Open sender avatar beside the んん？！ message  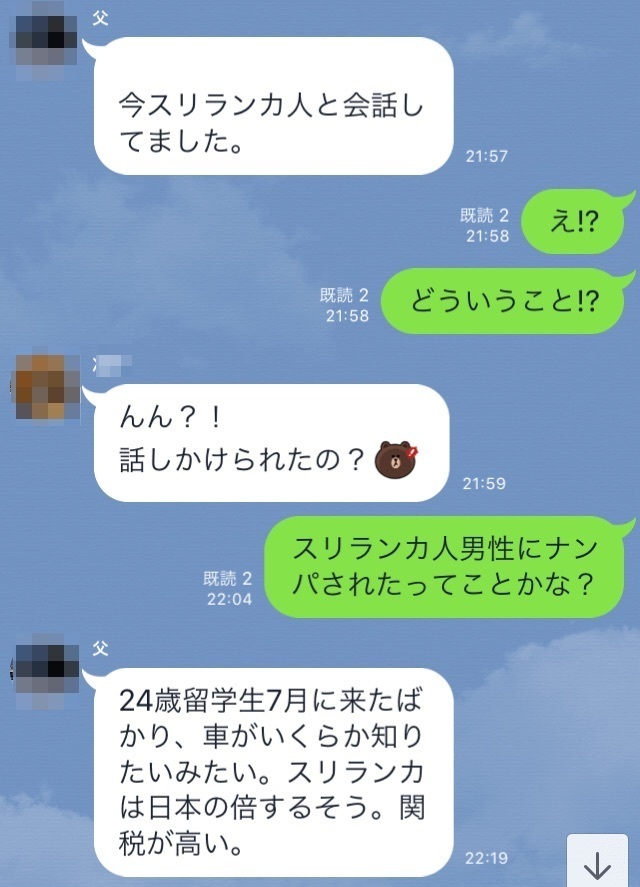click(x=46, y=387)
